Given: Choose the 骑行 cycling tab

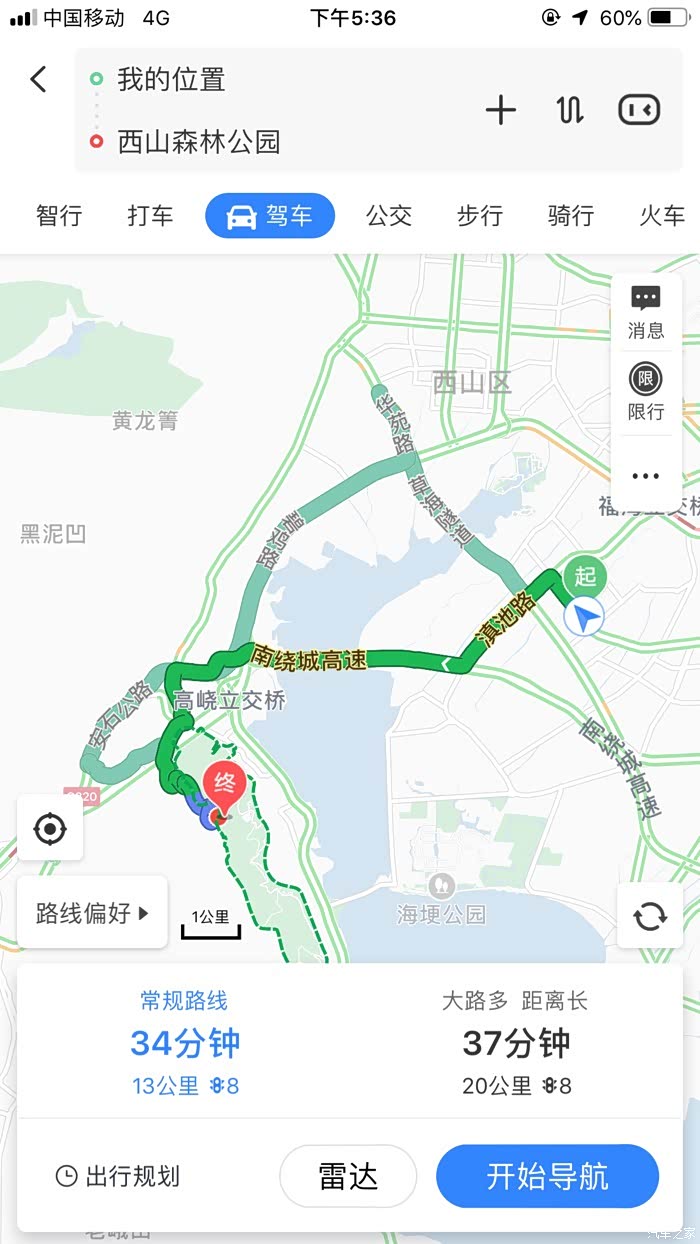Looking at the screenshot, I should pyautogui.click(x=571, y=215).
